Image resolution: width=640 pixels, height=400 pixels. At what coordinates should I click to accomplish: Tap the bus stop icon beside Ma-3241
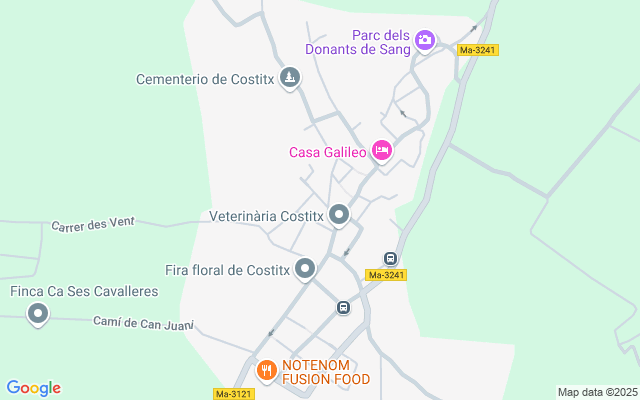pyautogui.click(x=391, y=258)
